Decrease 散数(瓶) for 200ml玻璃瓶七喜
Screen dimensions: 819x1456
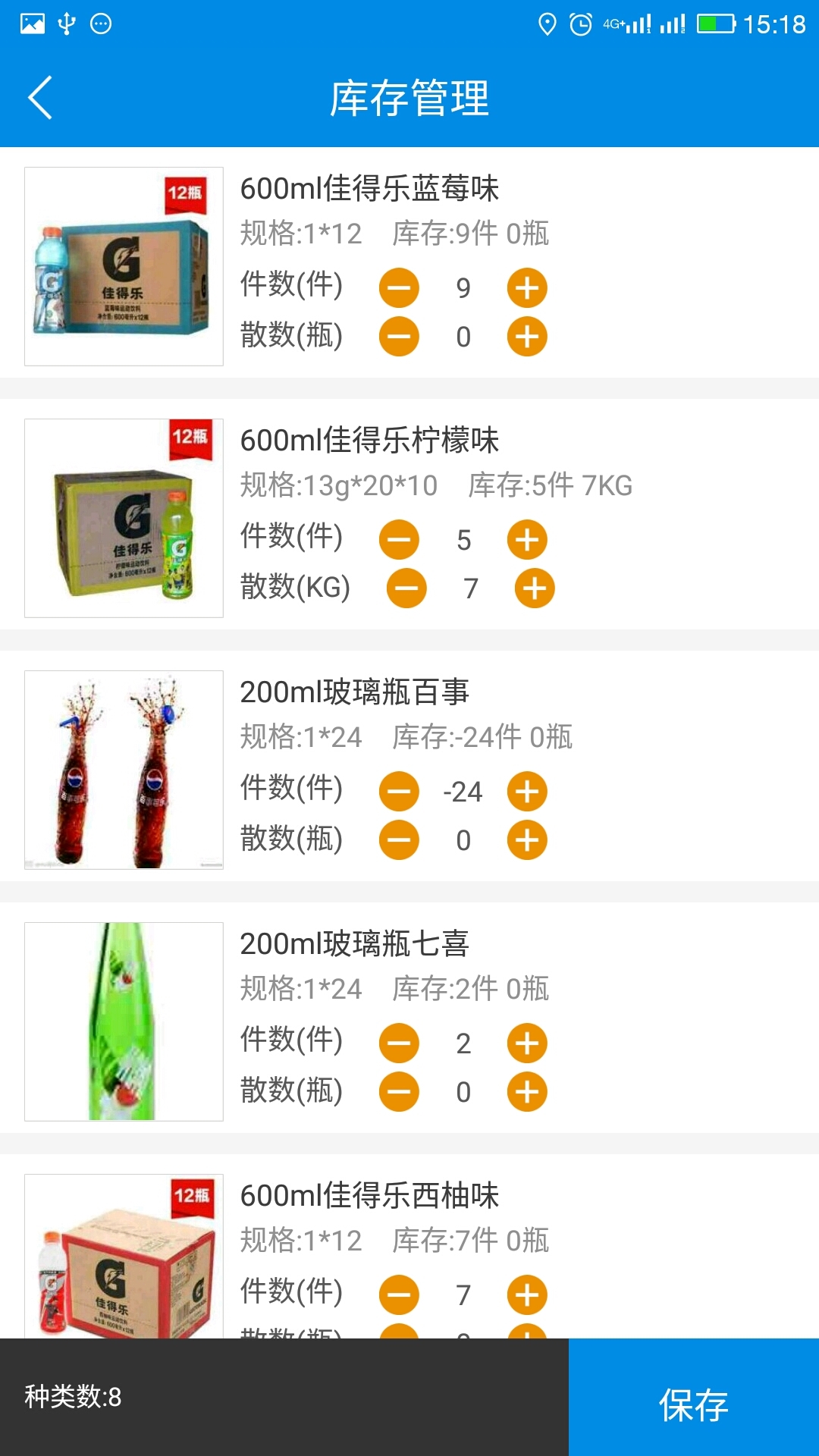[399, 1092]
